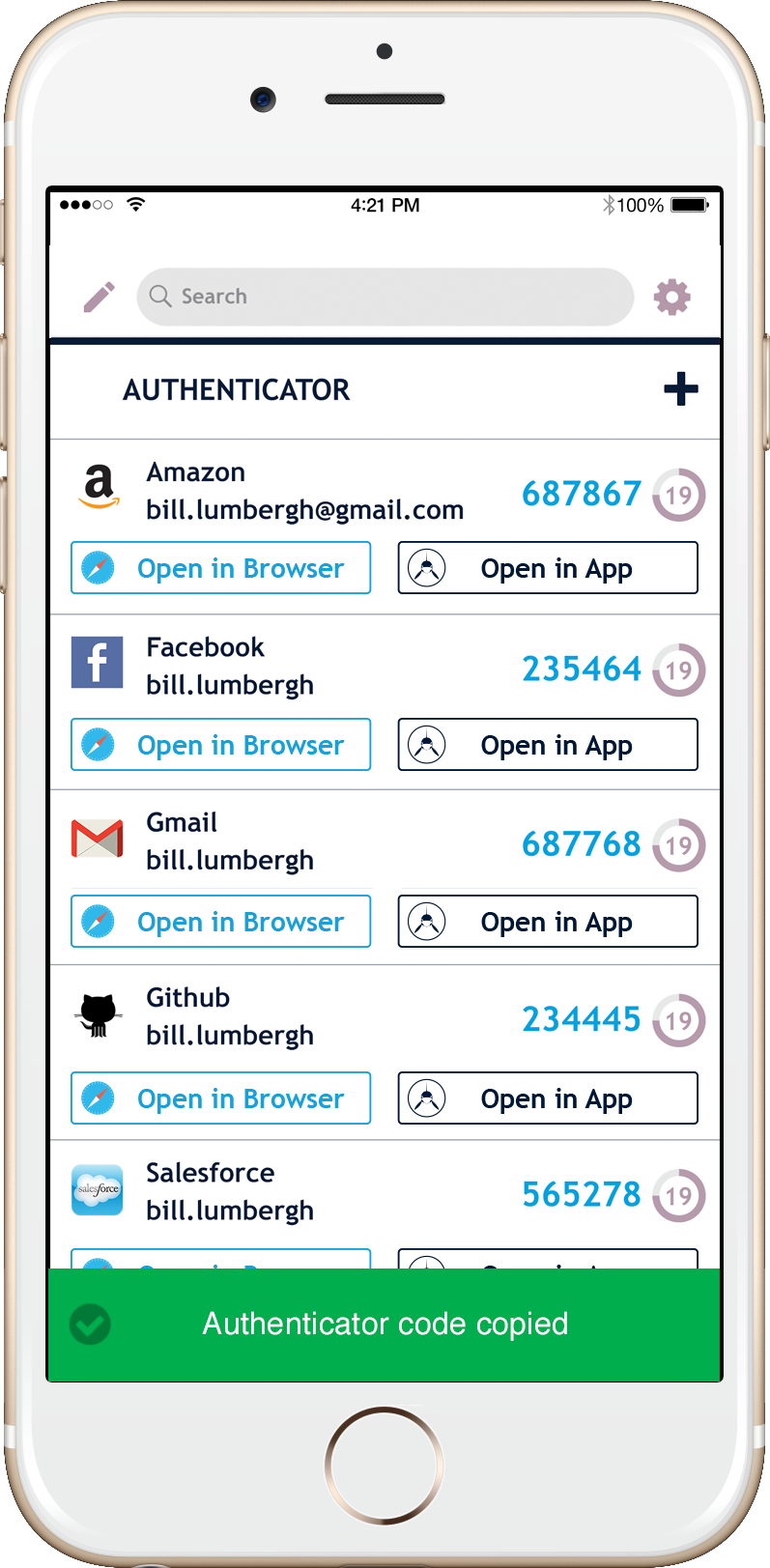The image size is (770, 1568).
Task: Open Github in Browser
Action: tap(220, 1098)
